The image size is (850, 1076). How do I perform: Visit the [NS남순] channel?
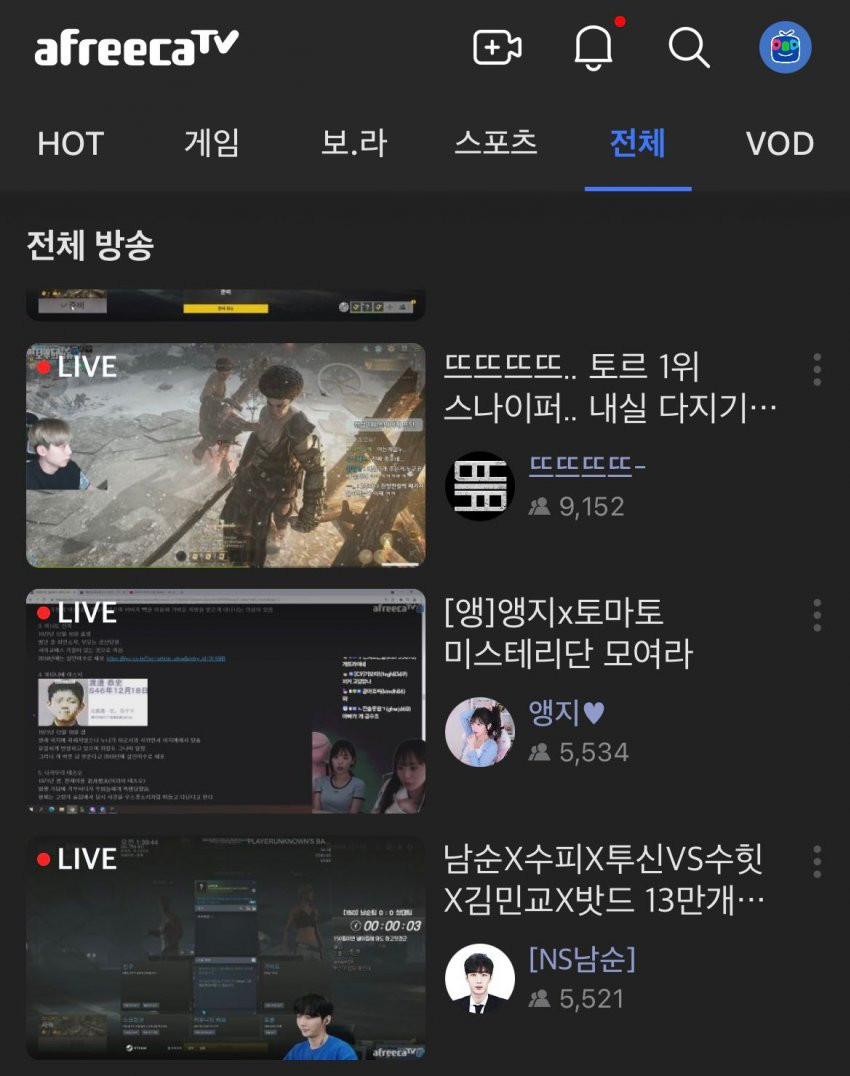click(x=582, y=959)
